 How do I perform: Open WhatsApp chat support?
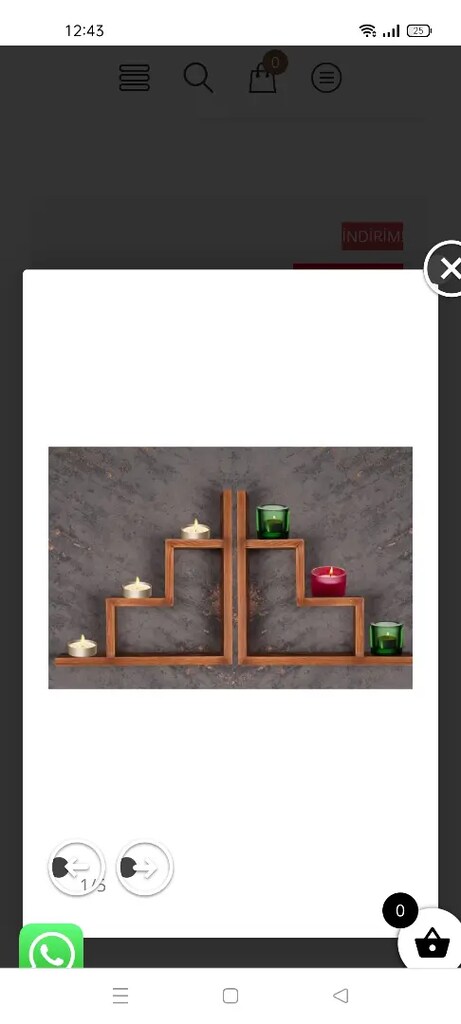pyautogui.click(x=51, y=947)
